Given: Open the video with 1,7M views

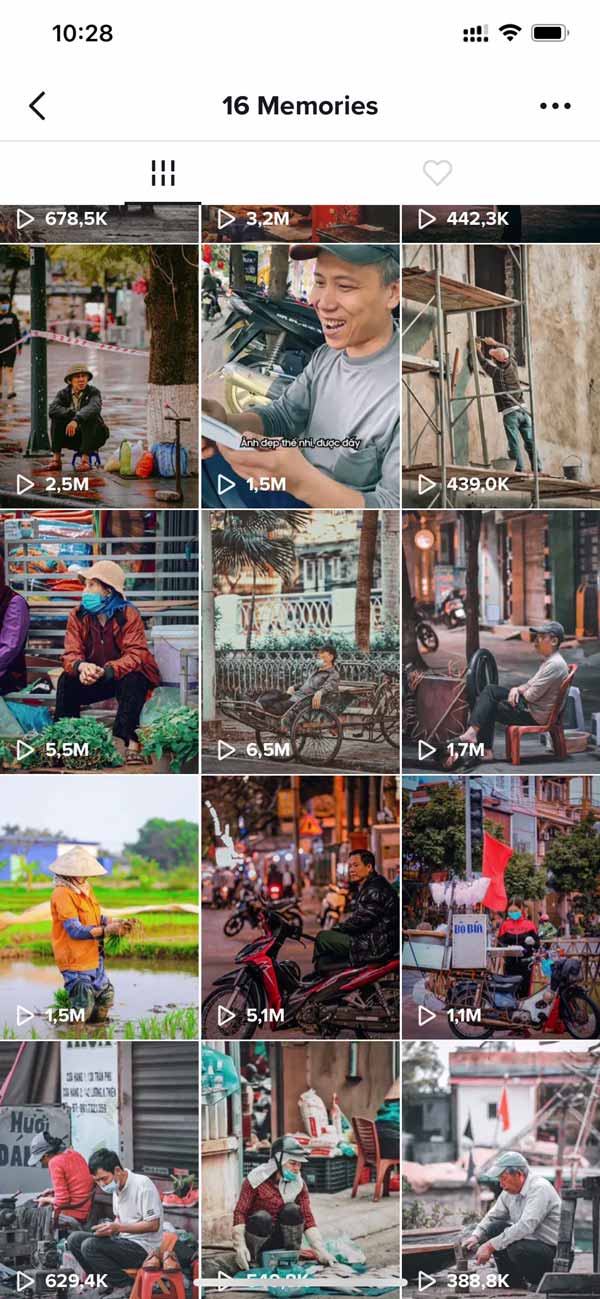Looking at the screenshot, I should pos(501,641).
